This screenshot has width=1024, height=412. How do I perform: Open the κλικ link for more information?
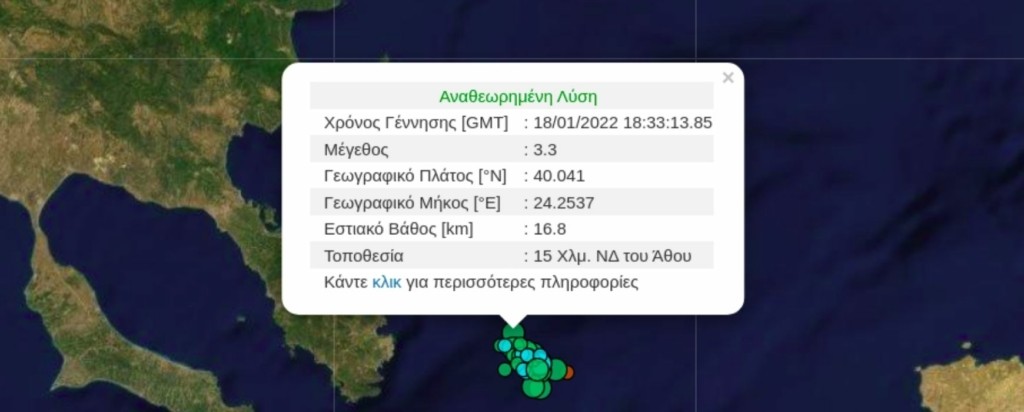click(x=386, y=283)
